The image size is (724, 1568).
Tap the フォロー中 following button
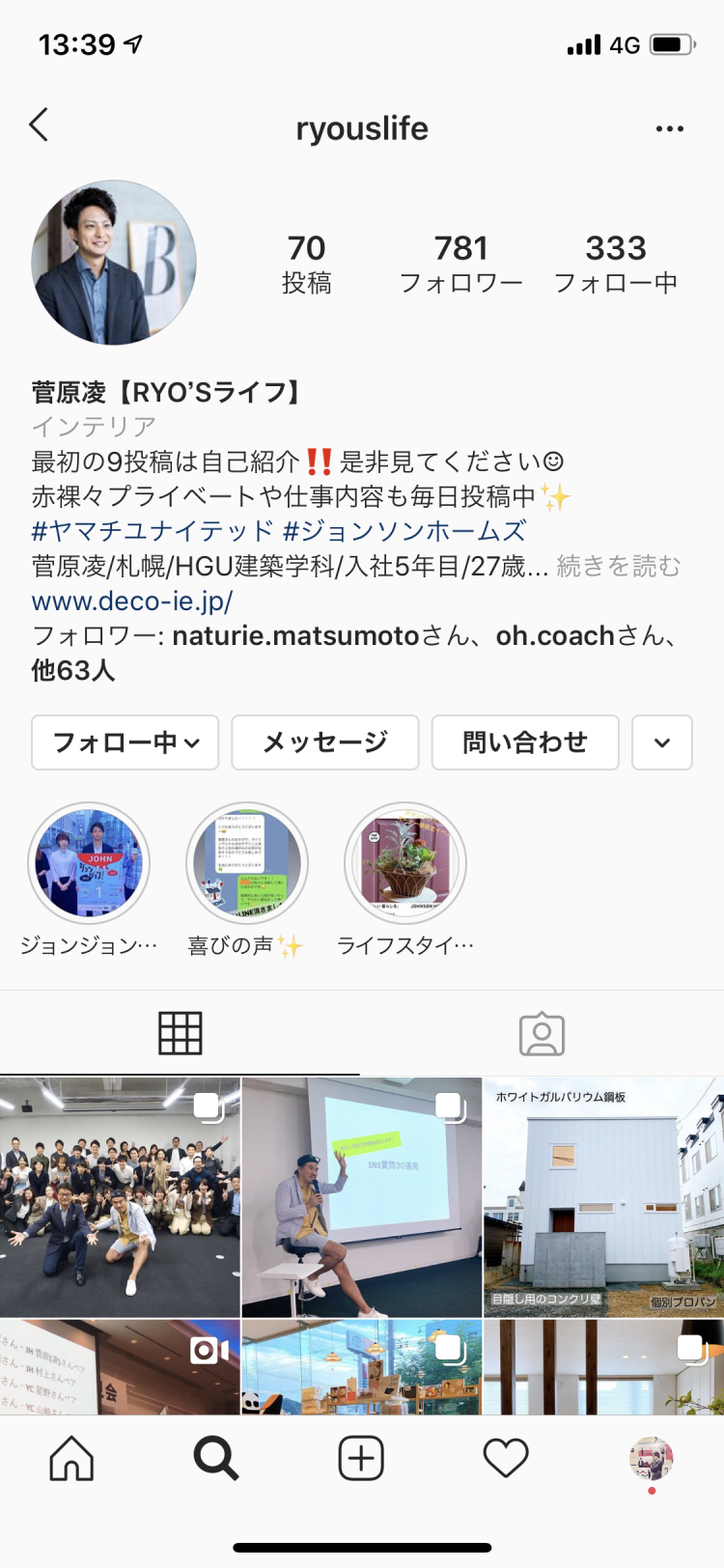click(125, 742)
